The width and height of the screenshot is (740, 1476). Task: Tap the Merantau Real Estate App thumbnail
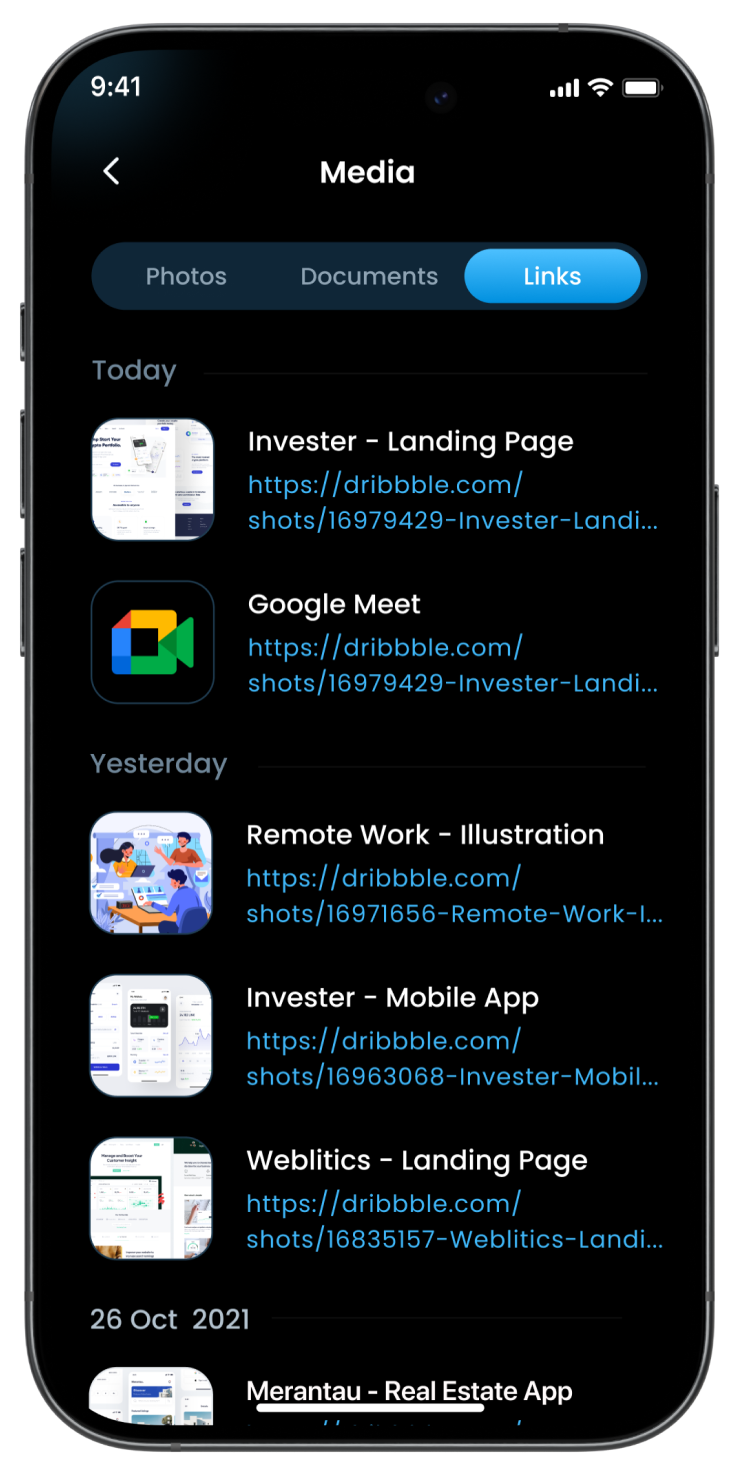coord(151,1400)
